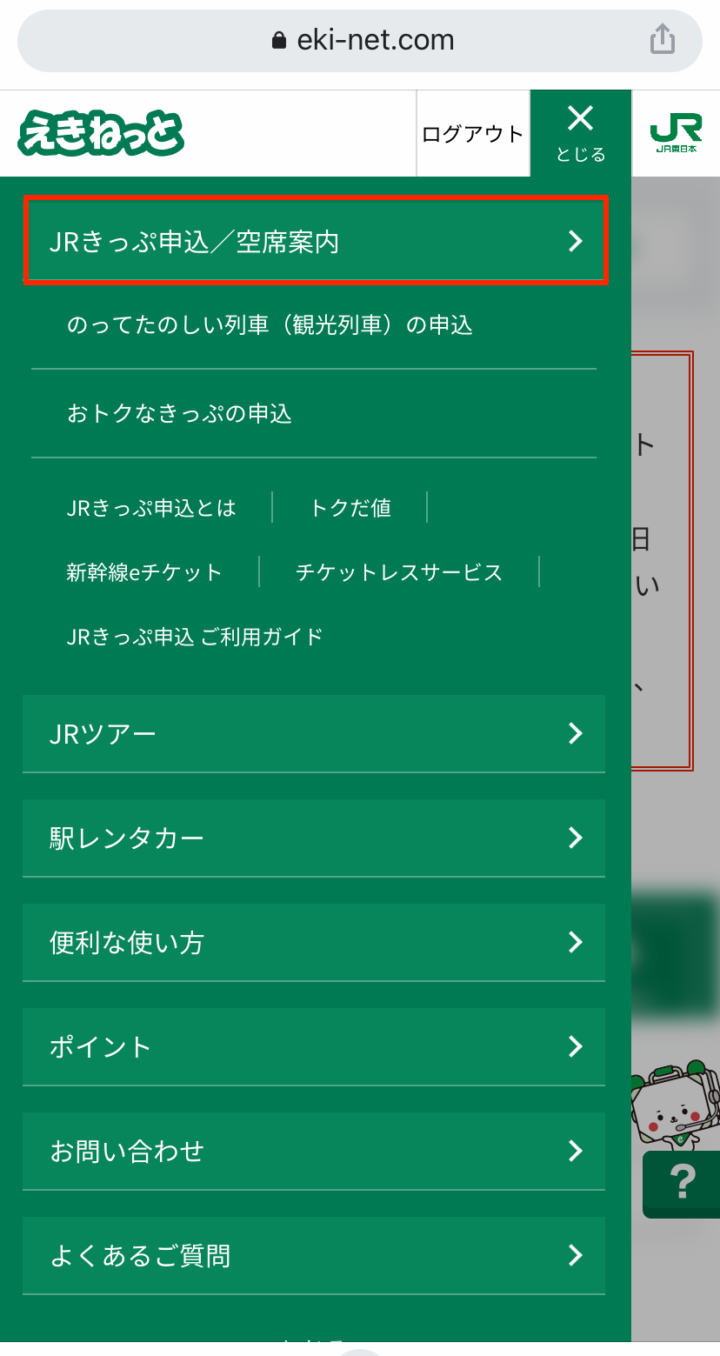Open よくあるご質問 menu
Viewport: 720px width, 1356px height.
[x=313, y=1255]
